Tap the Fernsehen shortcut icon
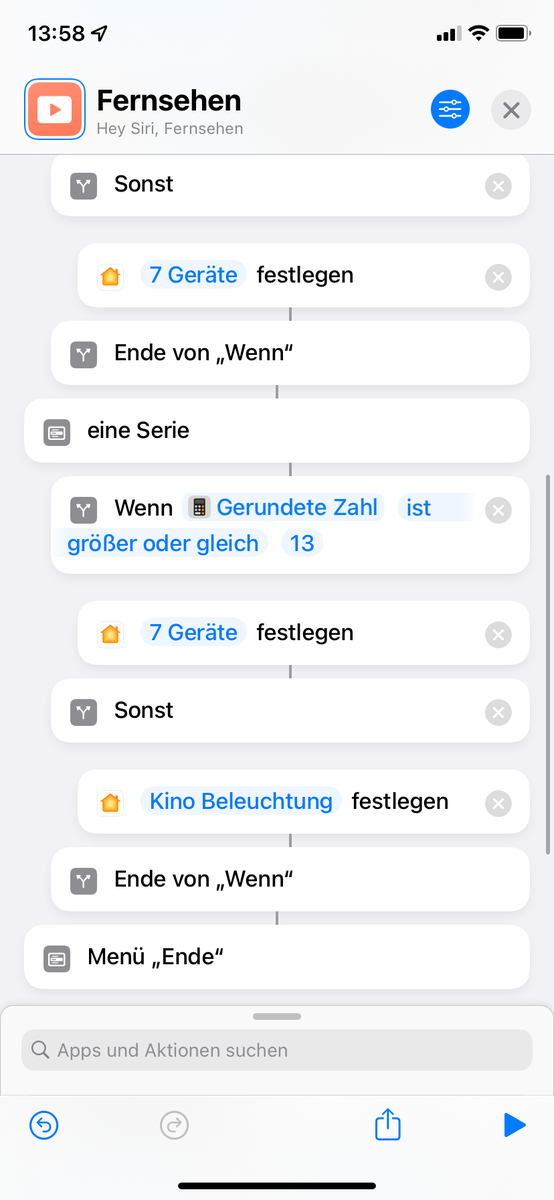The image size is (554, 1200). tap(55, 110)
